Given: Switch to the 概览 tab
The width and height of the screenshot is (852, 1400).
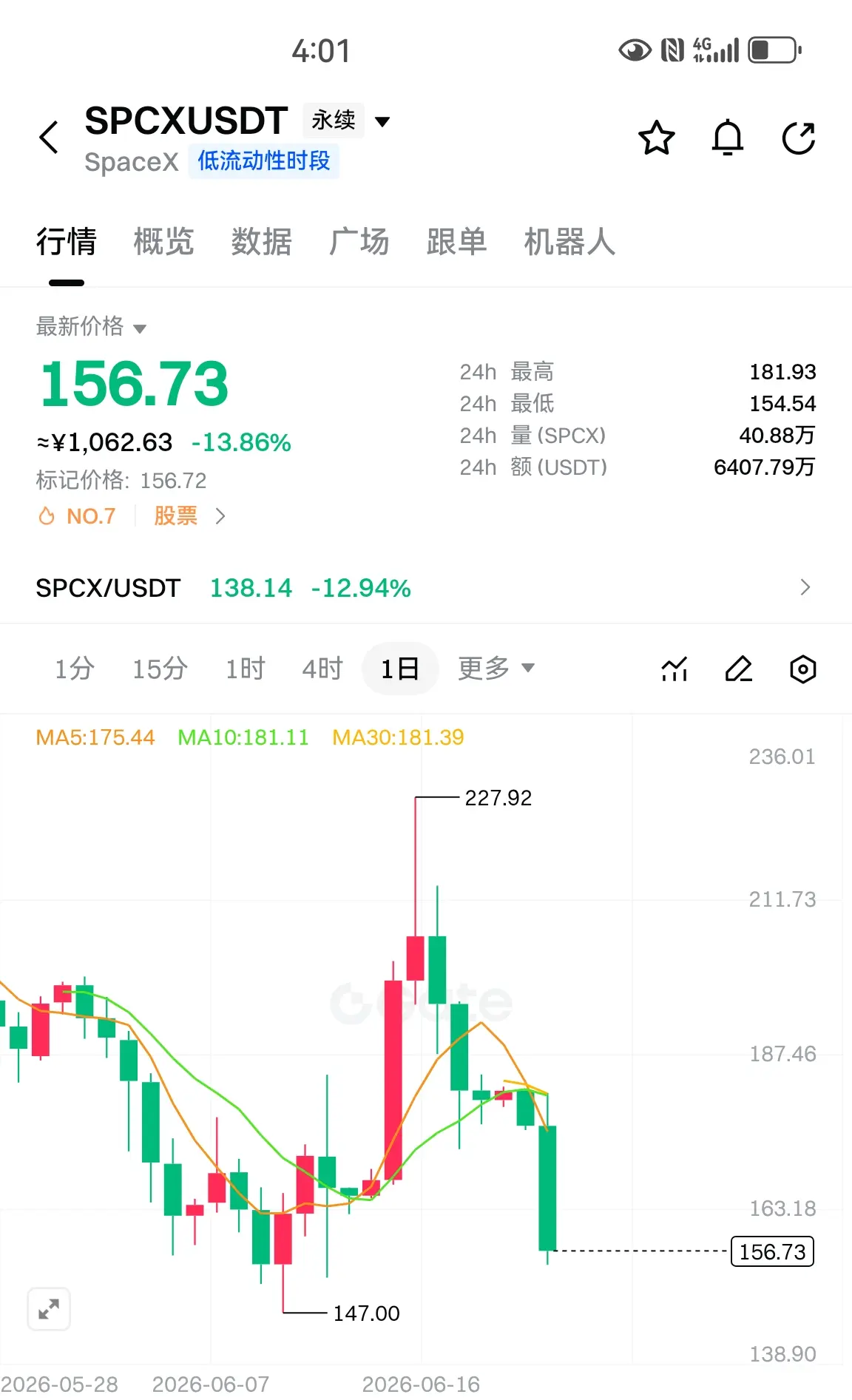Looking at the screenshot, I should pyautogui.click(x=163, y=242).
